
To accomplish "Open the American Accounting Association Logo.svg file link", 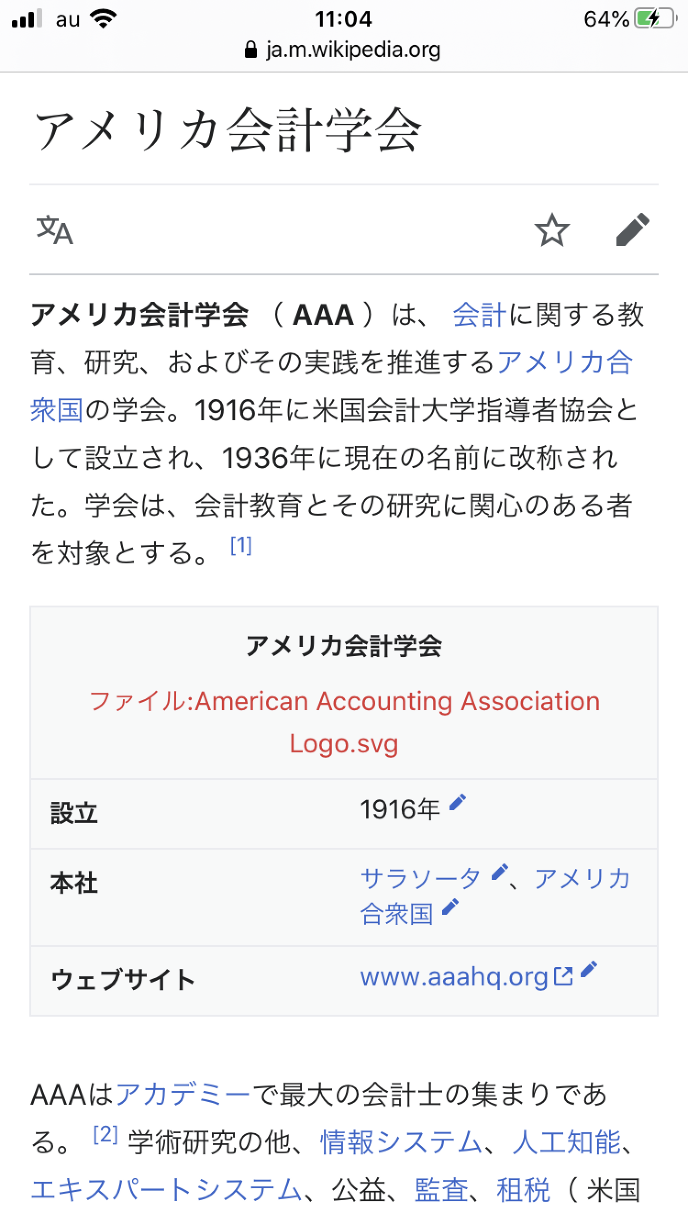I will (x=344, y=722).
